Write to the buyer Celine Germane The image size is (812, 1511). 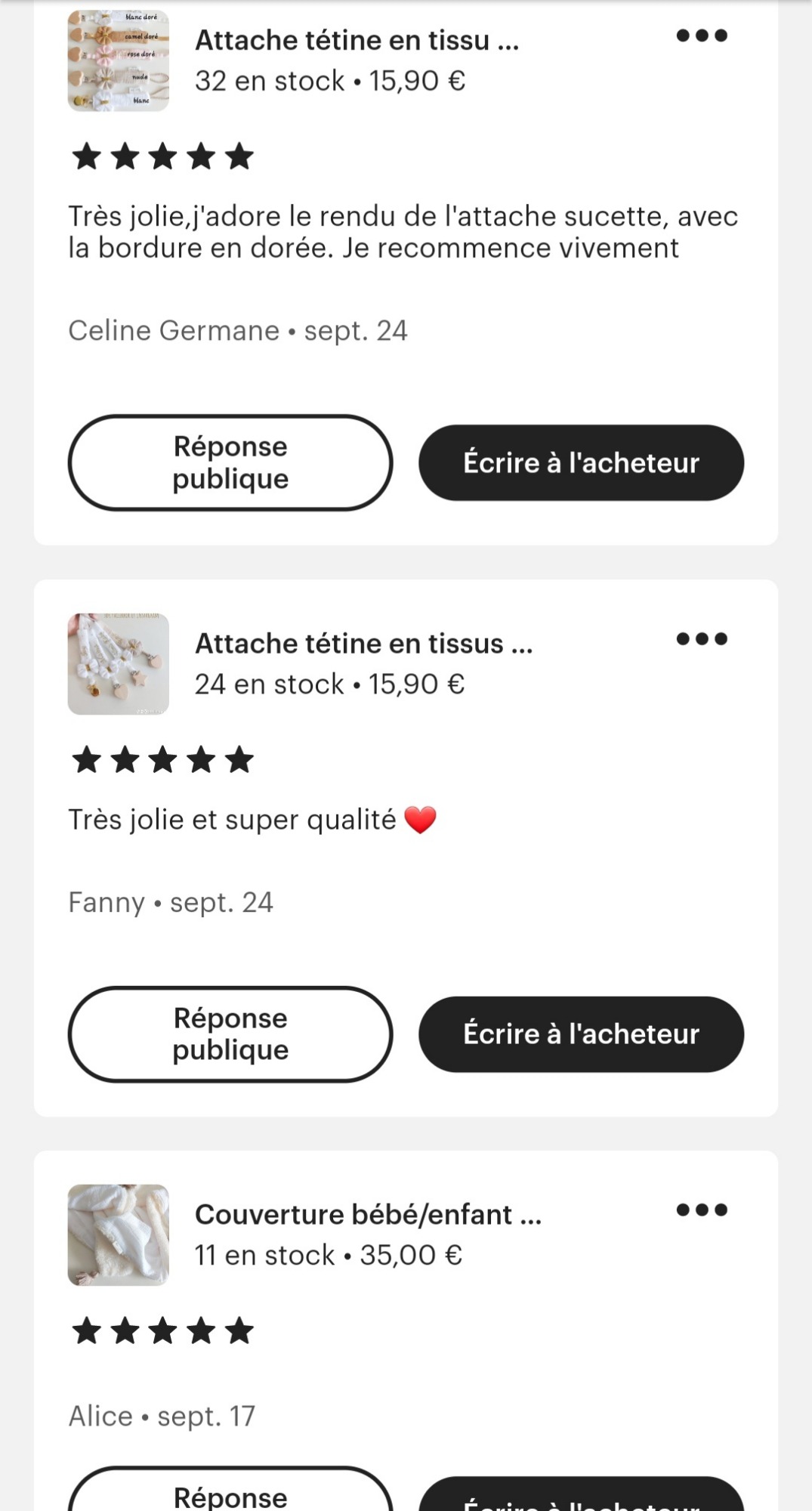[x=581, y=462]
